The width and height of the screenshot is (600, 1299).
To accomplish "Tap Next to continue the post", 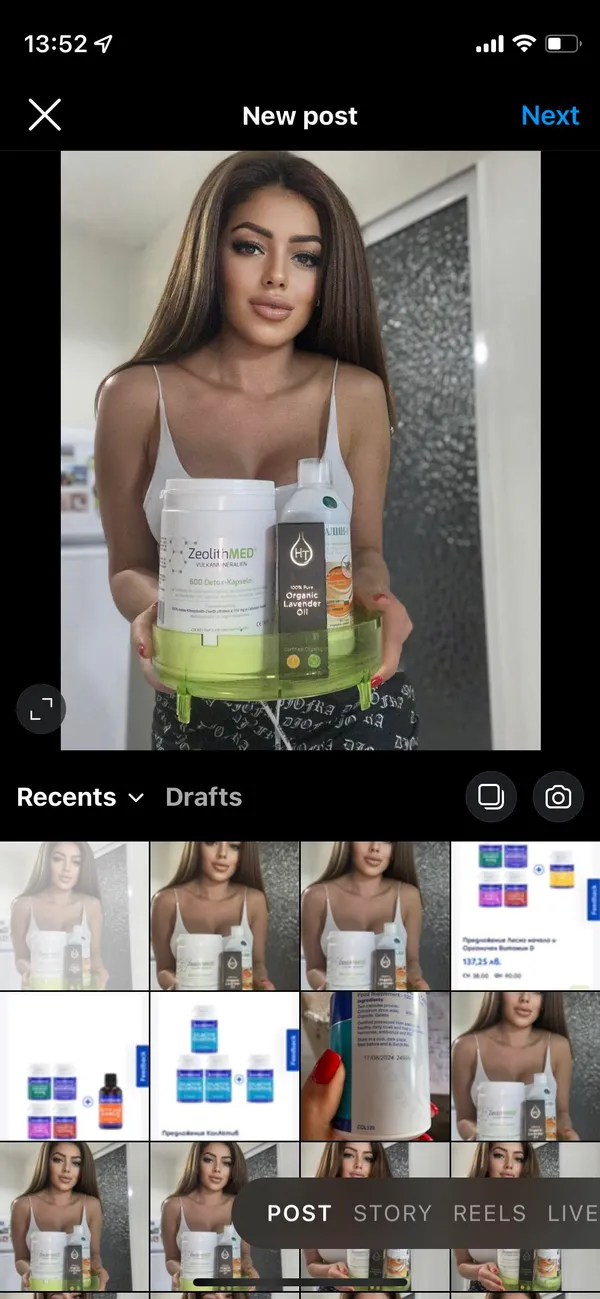I will point(550,115).
